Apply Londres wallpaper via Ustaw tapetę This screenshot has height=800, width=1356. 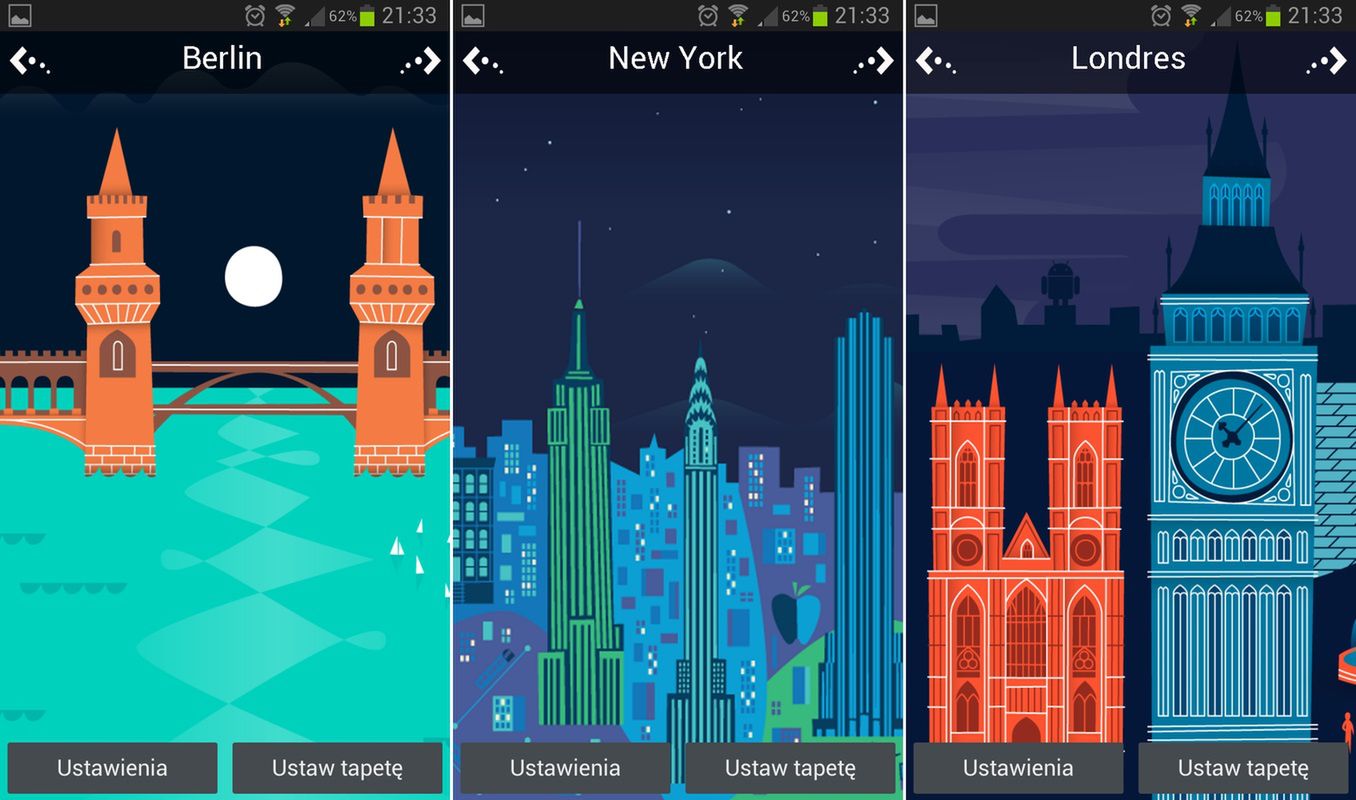click(1243, 768)
